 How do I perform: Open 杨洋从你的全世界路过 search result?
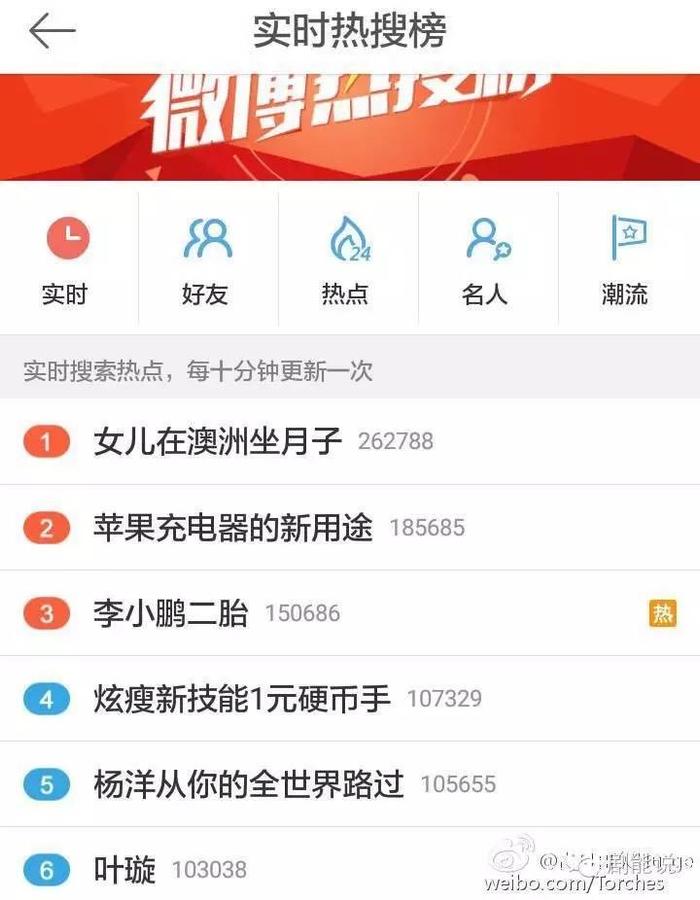pos(248,784)
